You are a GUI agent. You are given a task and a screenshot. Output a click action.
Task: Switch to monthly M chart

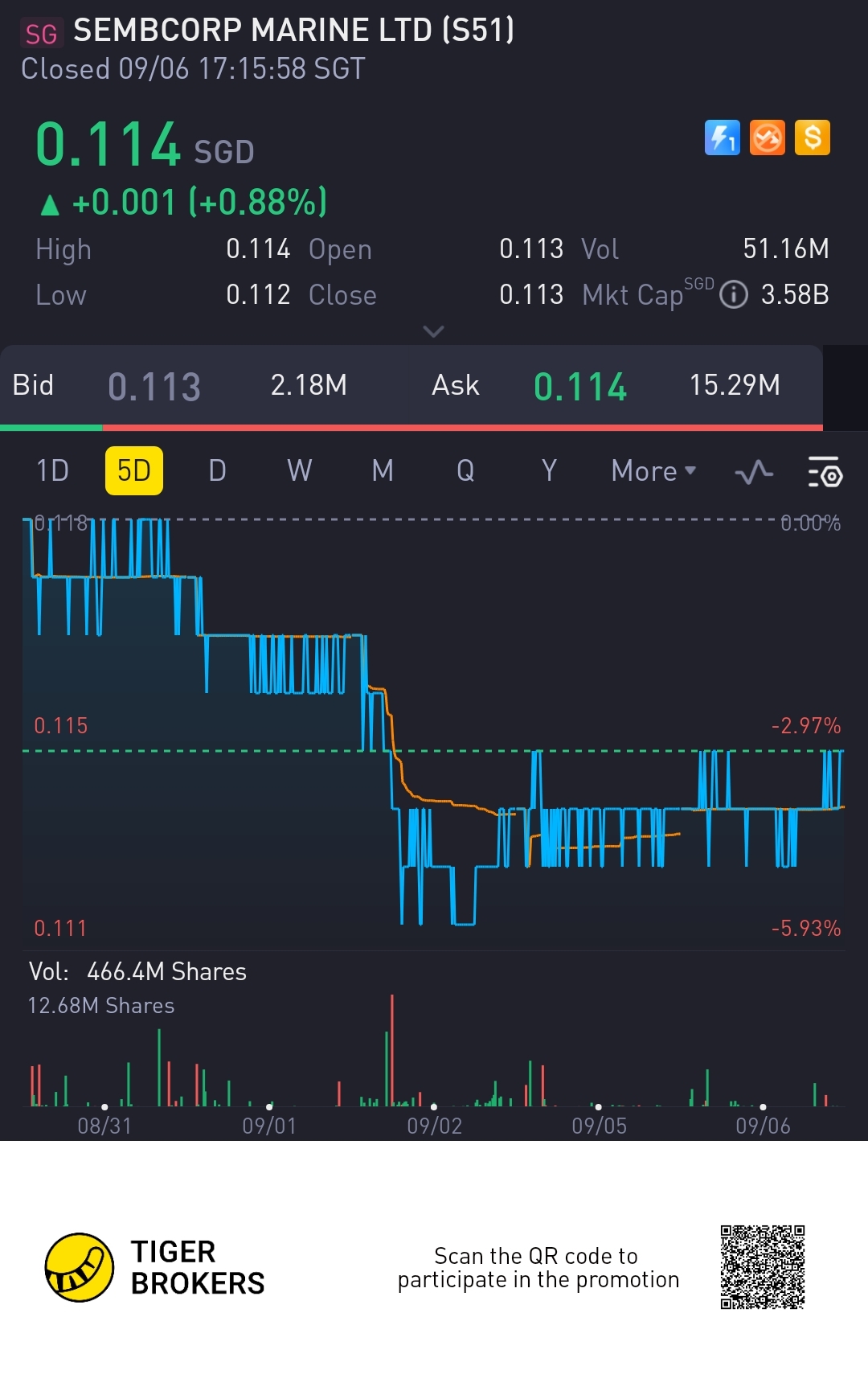tap(383, 470)
